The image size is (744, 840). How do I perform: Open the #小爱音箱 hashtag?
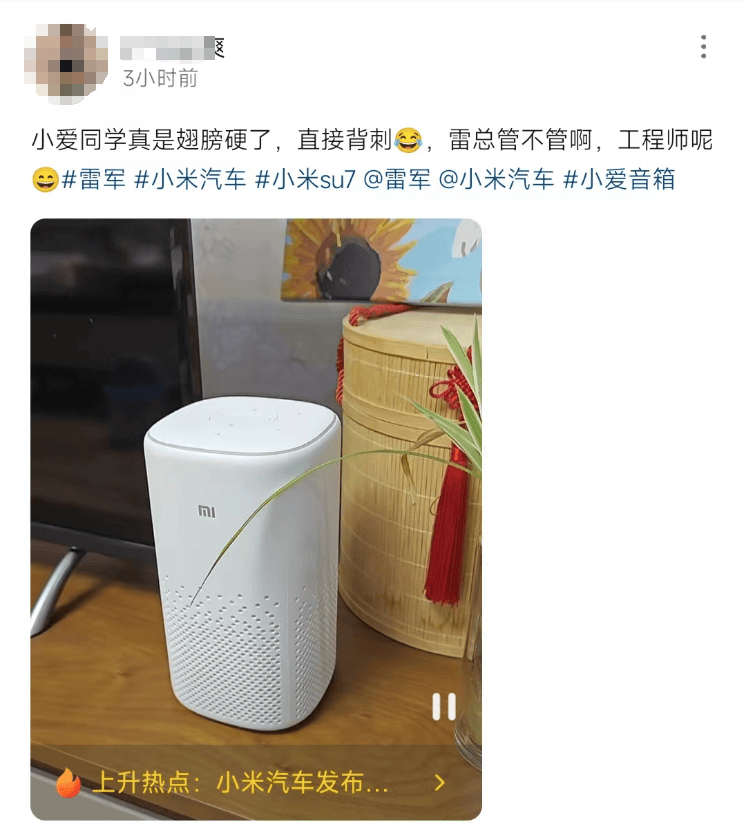[x=619, y=180]
